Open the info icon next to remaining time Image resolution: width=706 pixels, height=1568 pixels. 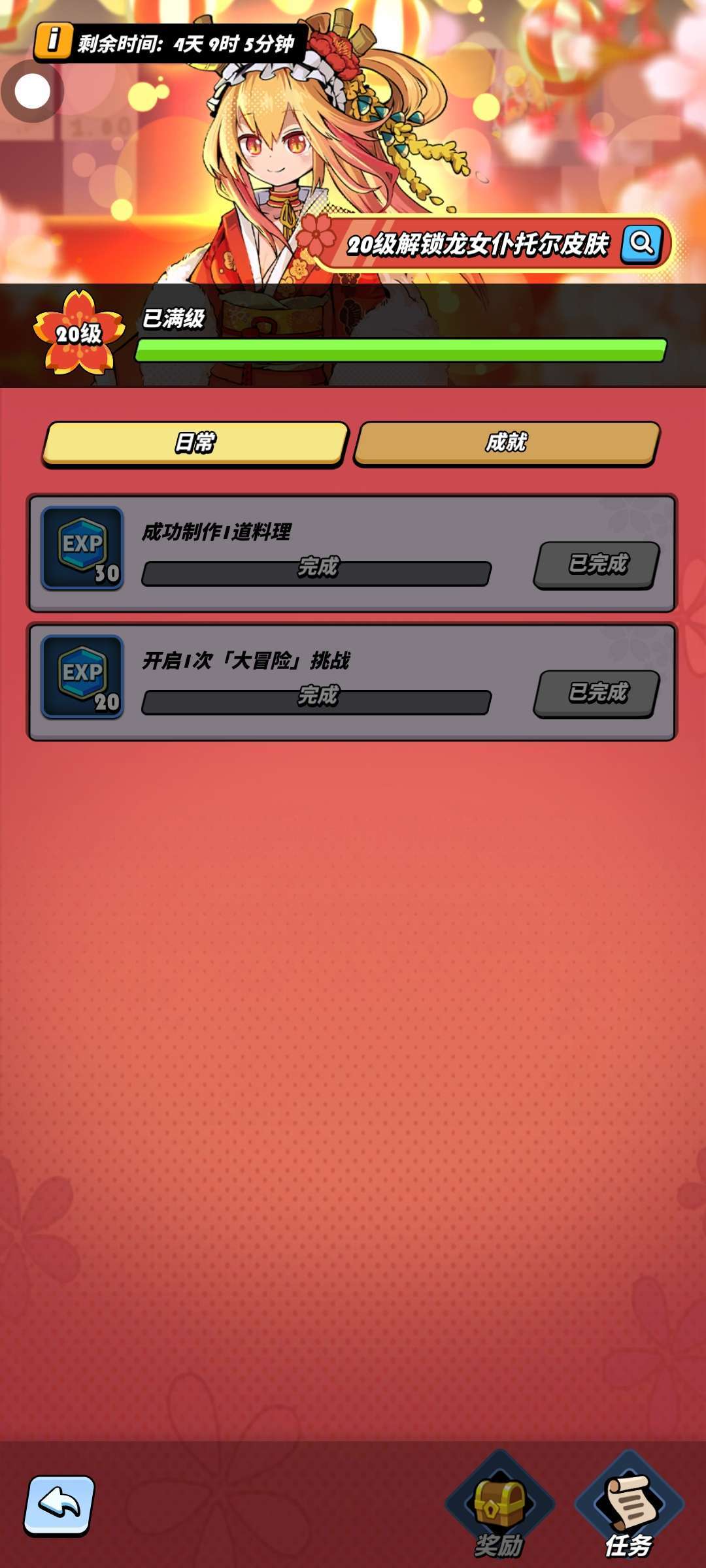pos(53,41)
